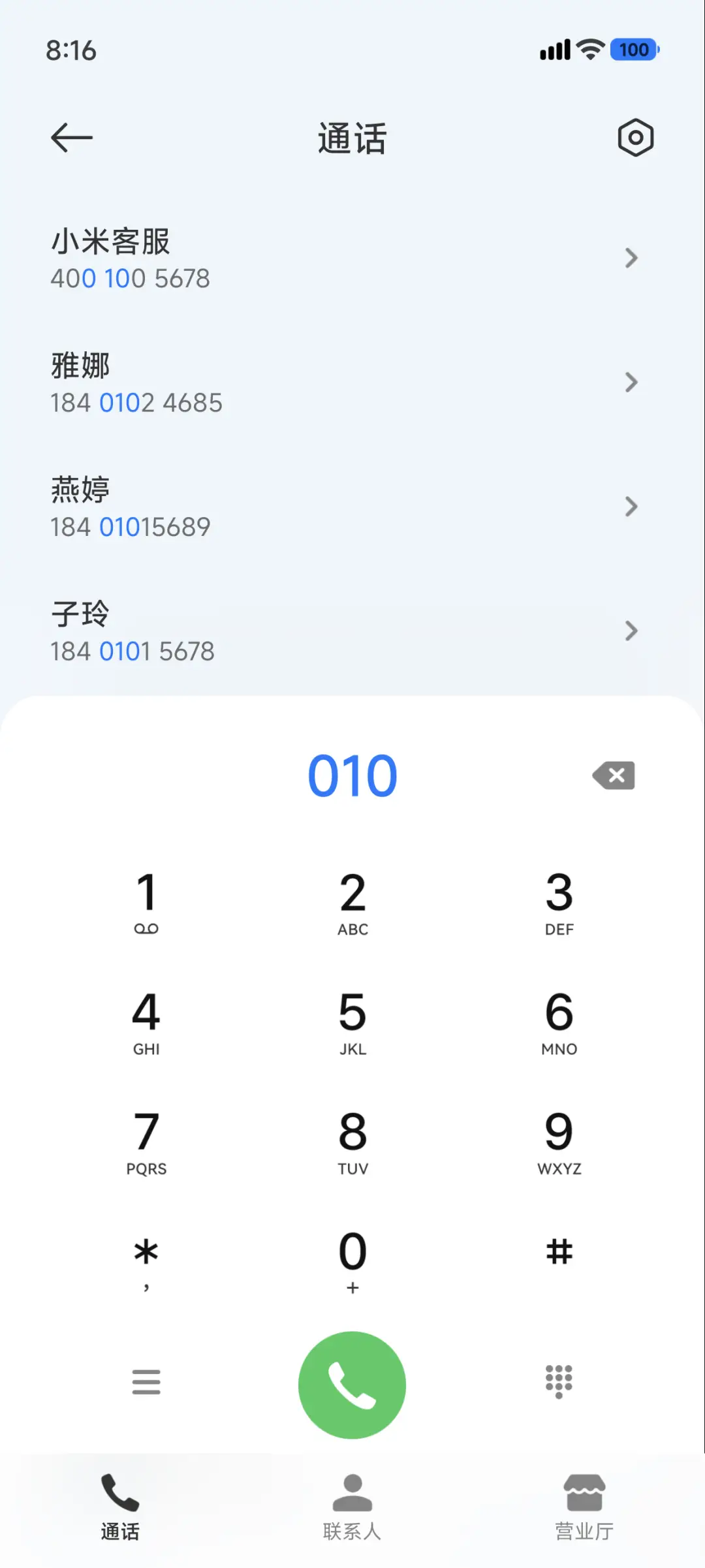This screenshot has height=1568, width=705.
Task: Switch to the 联系人 tab
Action: (x=352, y=1508)
